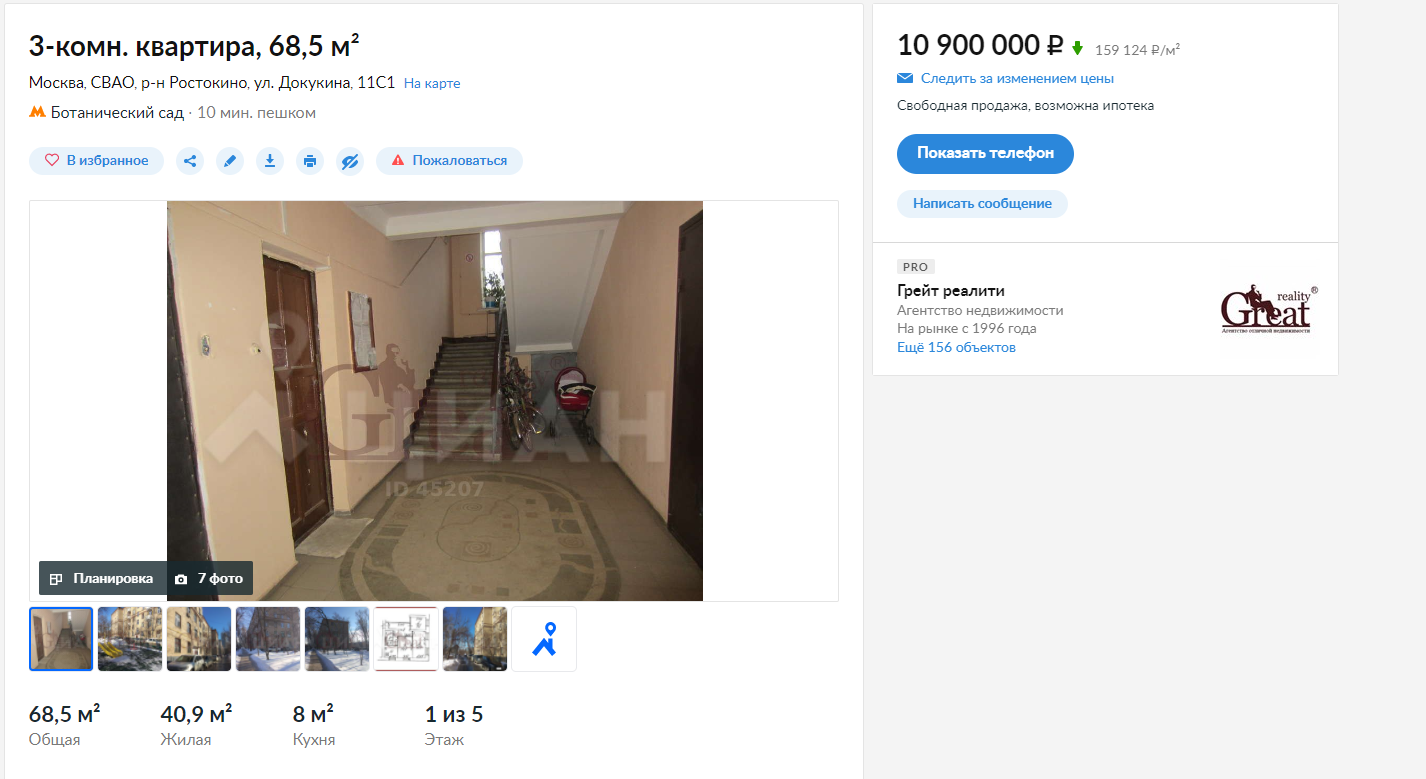1426x779 pixels.
Task: Add listing to favorites (В избранное)
Action: 96,161
